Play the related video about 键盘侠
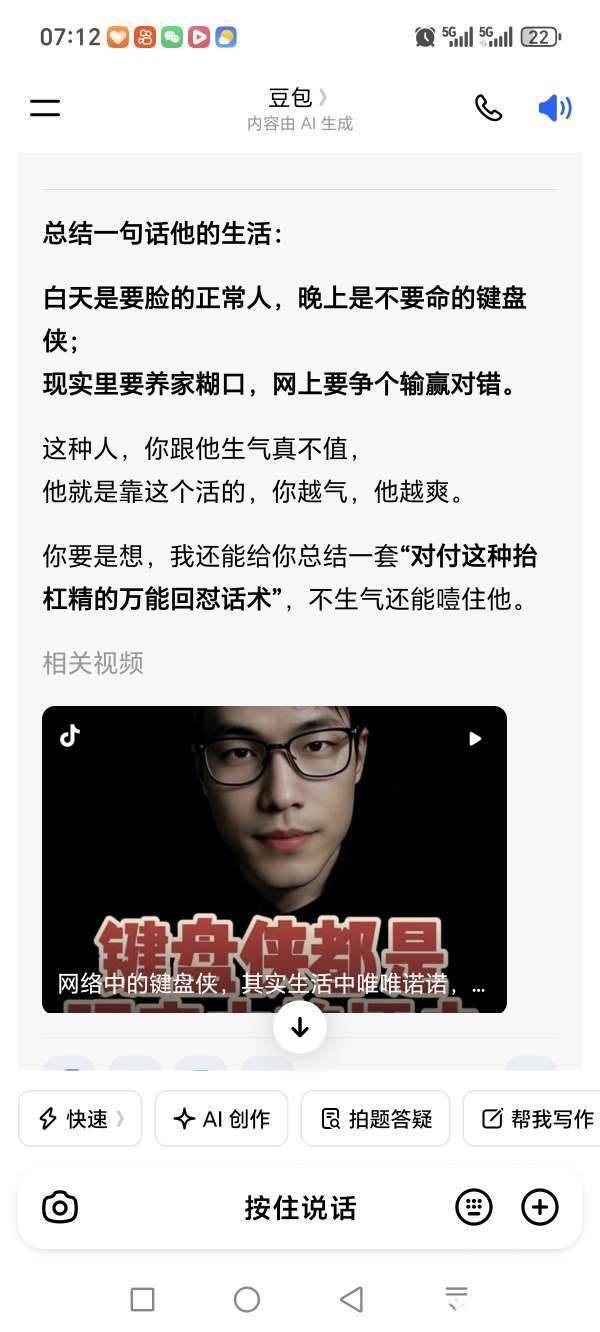Image resolution: width=600 pixels, height=1332 pixels. [x=274, y=859]
